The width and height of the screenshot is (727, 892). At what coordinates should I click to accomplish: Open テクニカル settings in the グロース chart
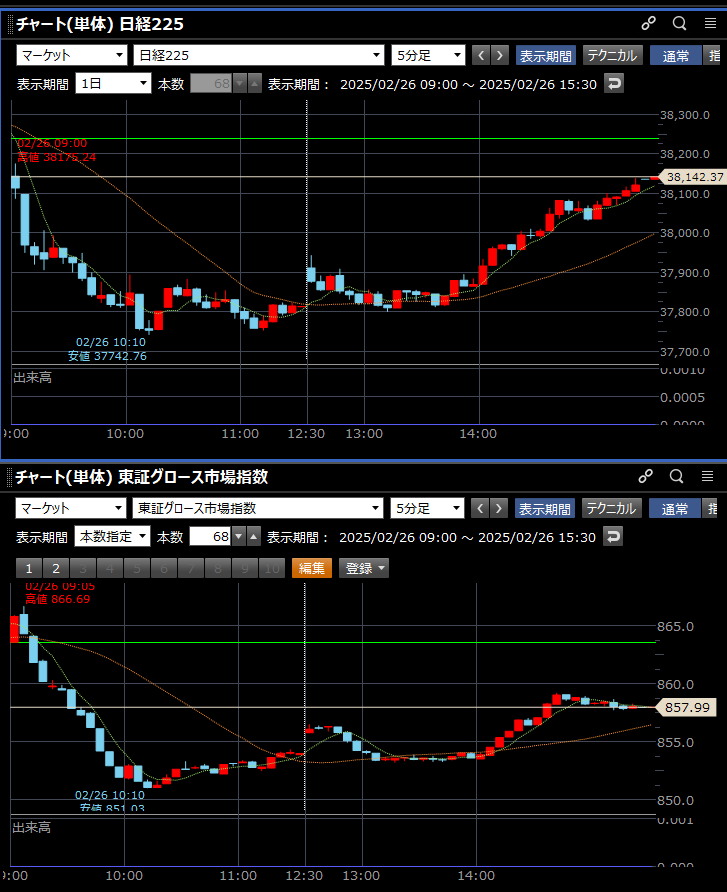point(612,508)
